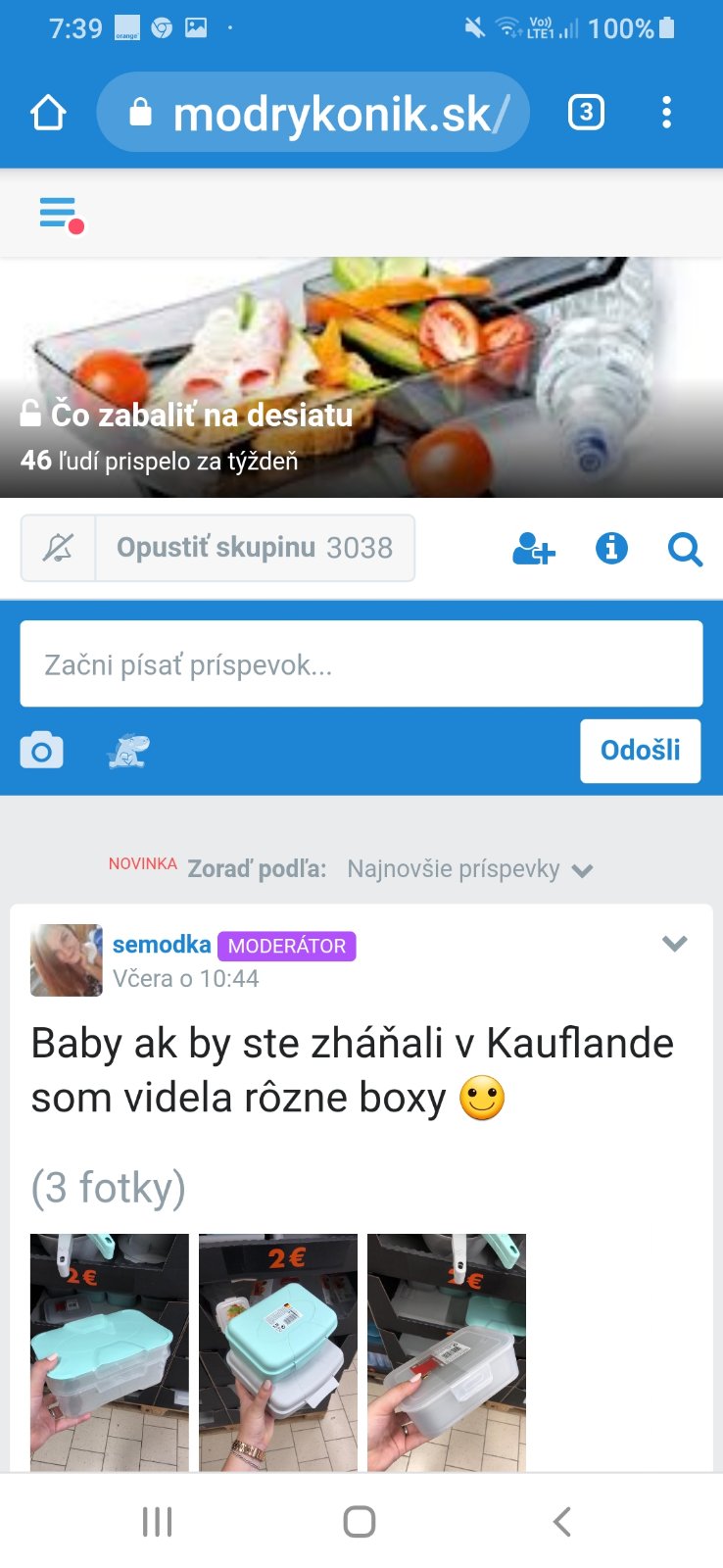The height and width of the screenshot is (1568, 723).
Task: Attach a photo with the camera icon
Action: pos(41,752)
